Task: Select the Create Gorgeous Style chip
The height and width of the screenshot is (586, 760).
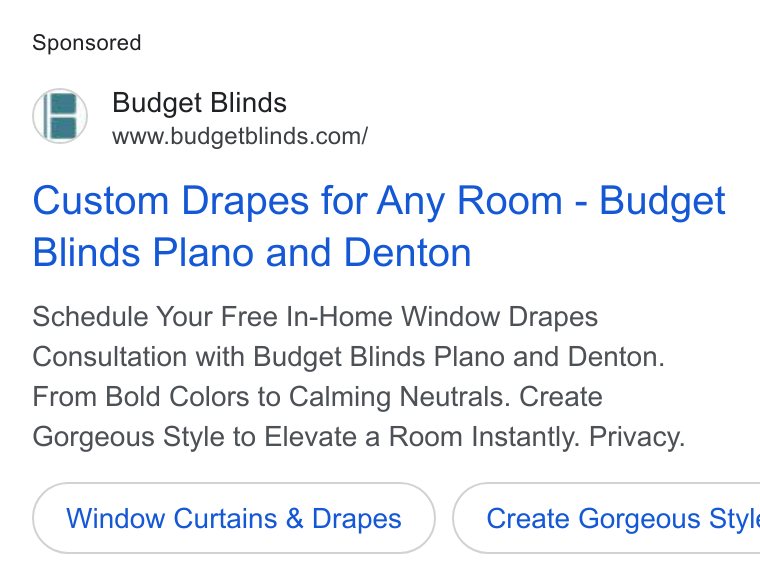Action: tap(606, 518)
